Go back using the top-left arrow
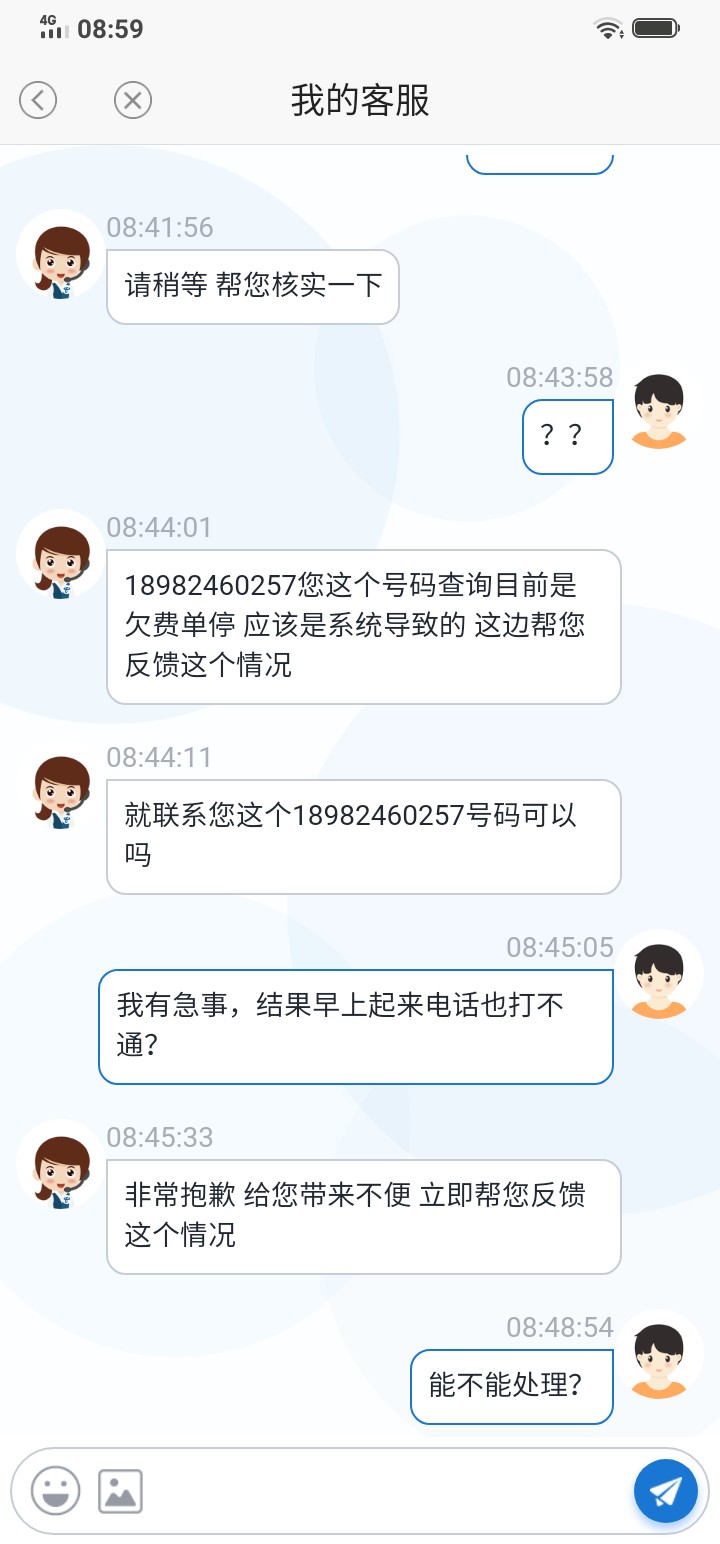 38,100
